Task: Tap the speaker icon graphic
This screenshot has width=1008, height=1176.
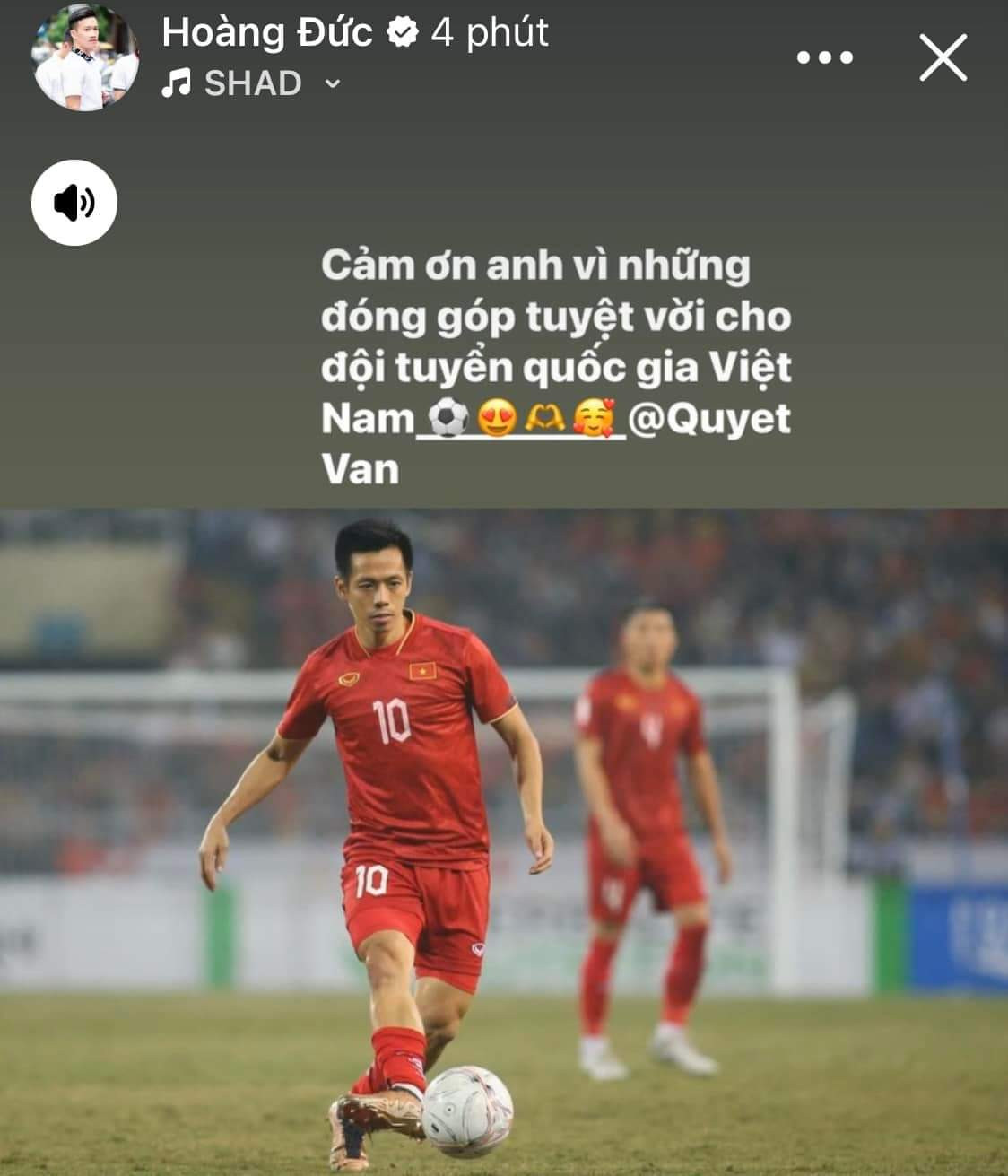Action: tap(76, 203)
